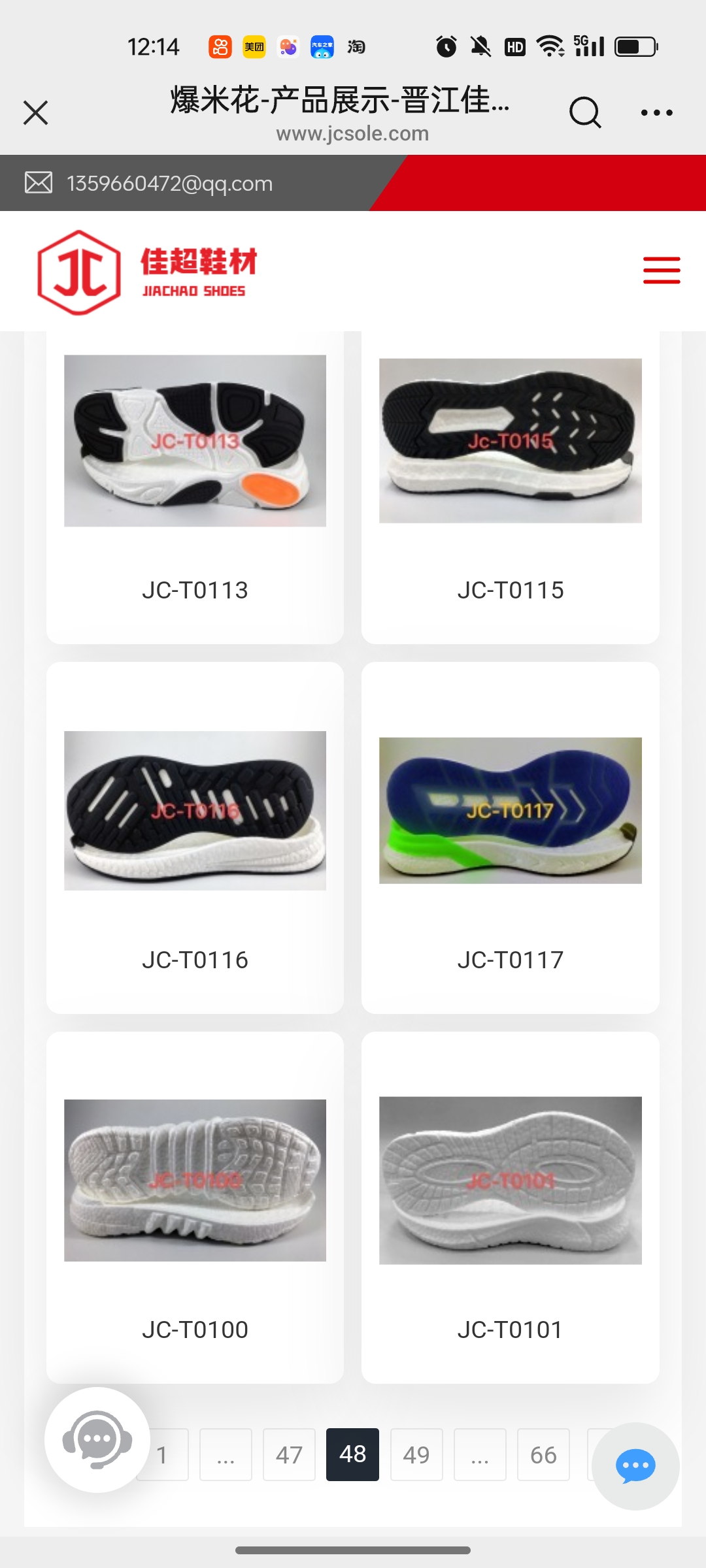Jump to page 1
706x1568 pixels.
pos(167,1455)
